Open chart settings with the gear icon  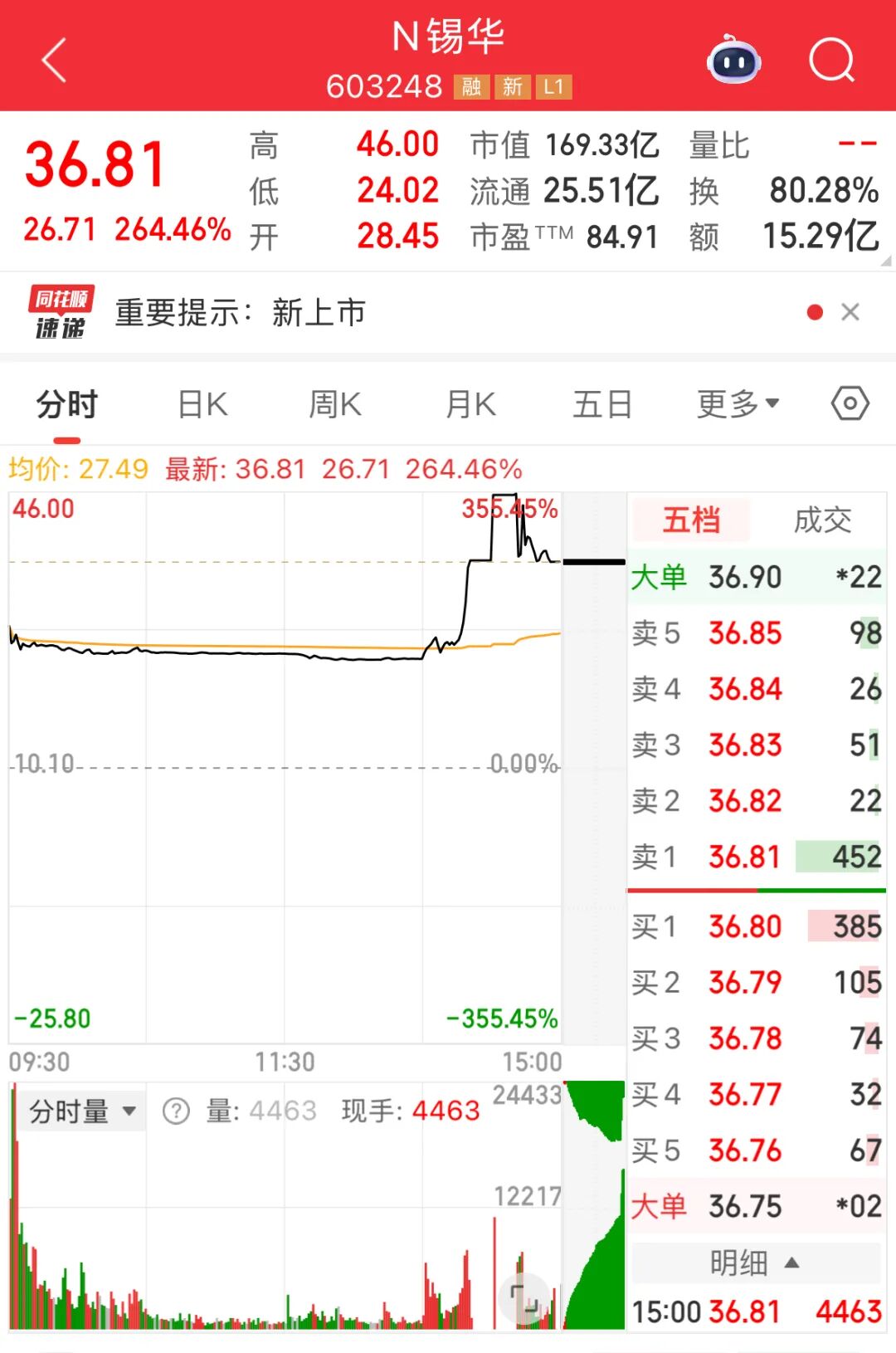click(850, 403)
